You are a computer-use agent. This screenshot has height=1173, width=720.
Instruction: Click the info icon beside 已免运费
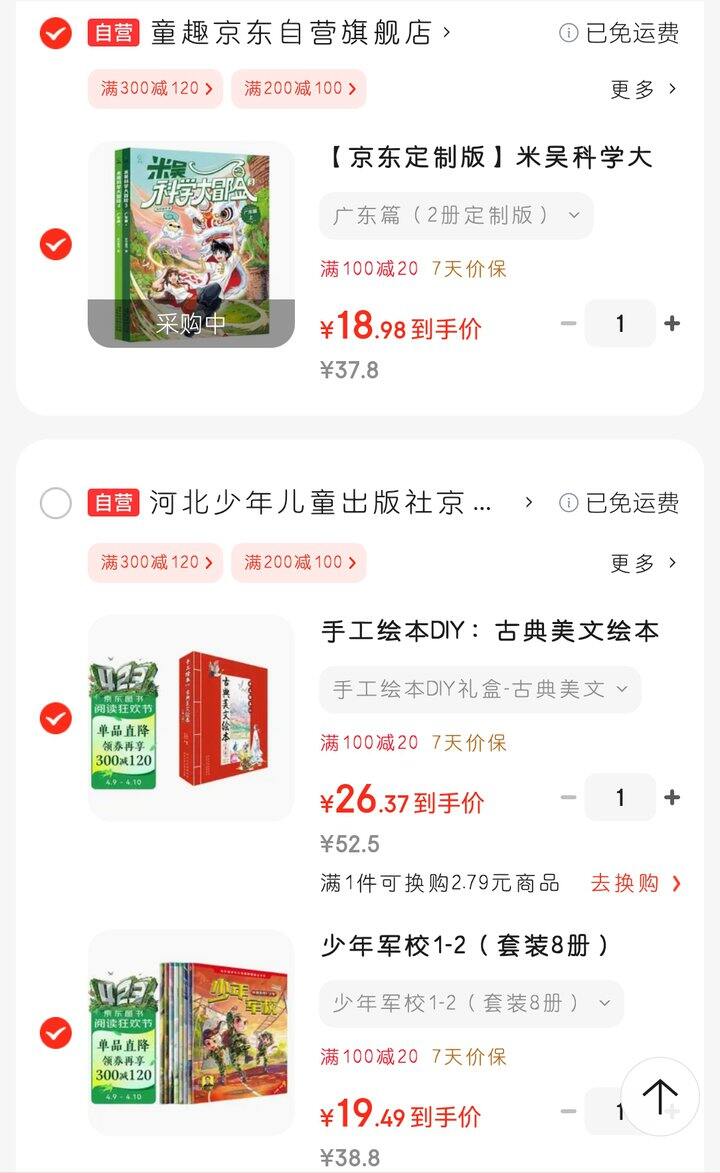pos(567,32)
